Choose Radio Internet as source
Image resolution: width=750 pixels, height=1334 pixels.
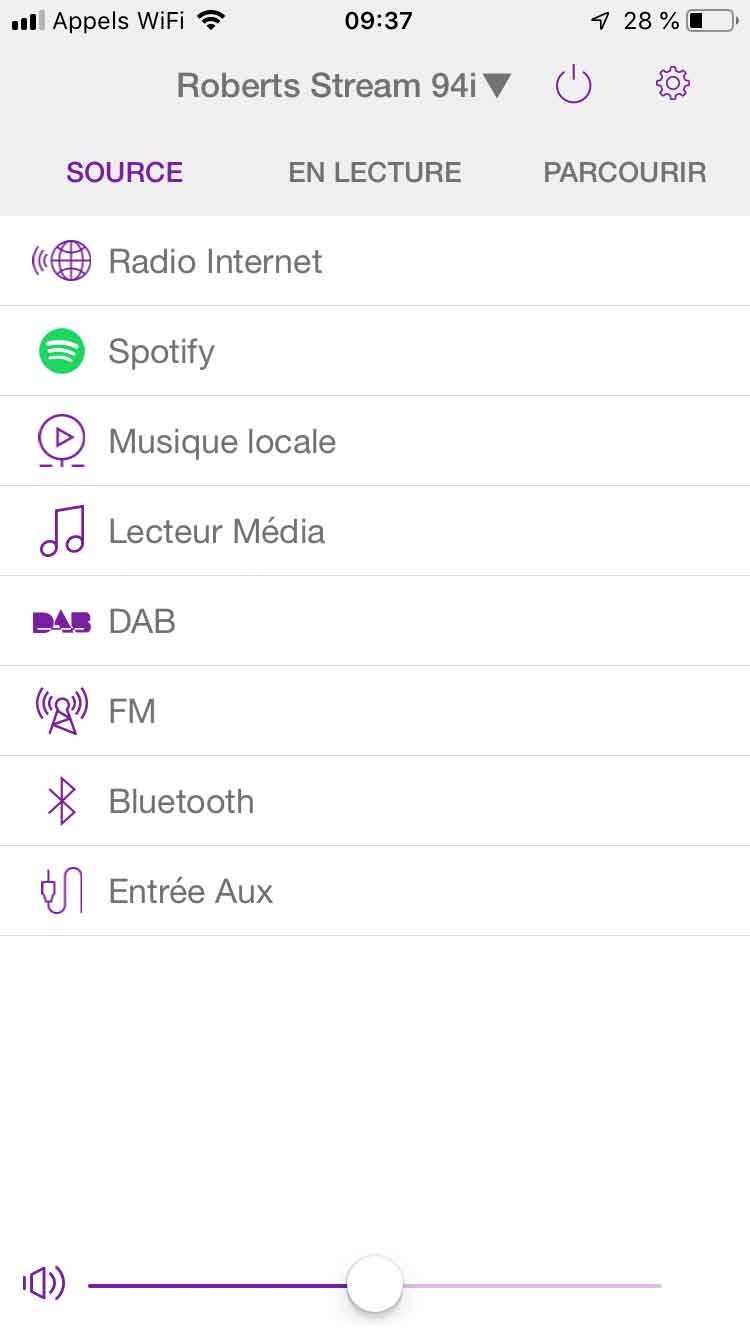pos(375,261)
